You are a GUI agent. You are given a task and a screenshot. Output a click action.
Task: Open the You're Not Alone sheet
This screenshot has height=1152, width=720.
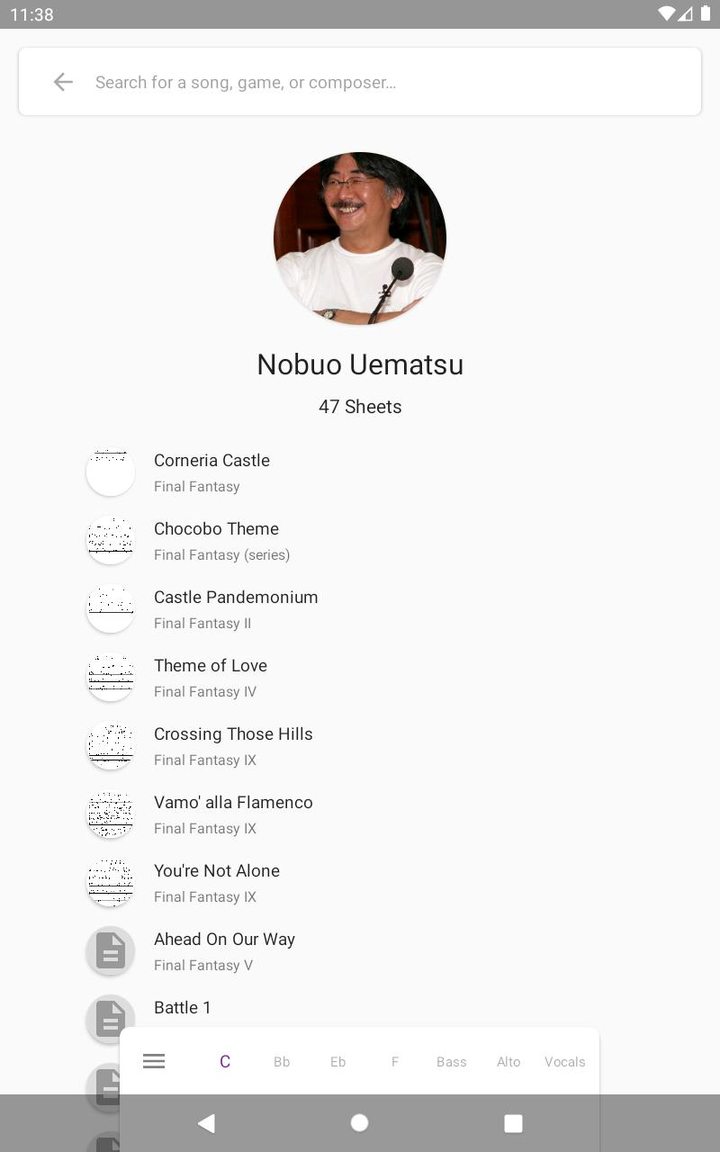(217, 882)
